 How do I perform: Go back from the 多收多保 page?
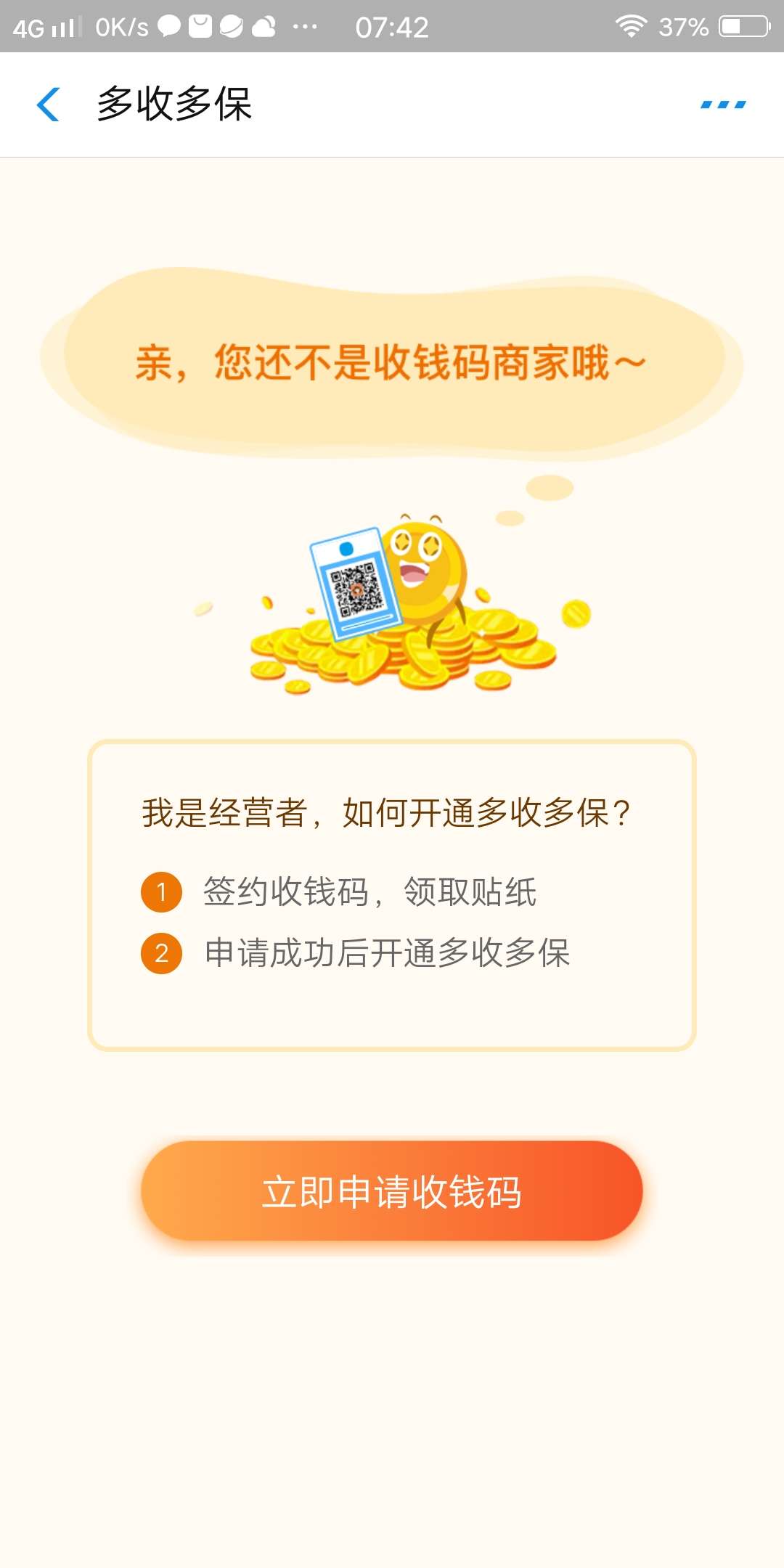(x=48, y=104)
